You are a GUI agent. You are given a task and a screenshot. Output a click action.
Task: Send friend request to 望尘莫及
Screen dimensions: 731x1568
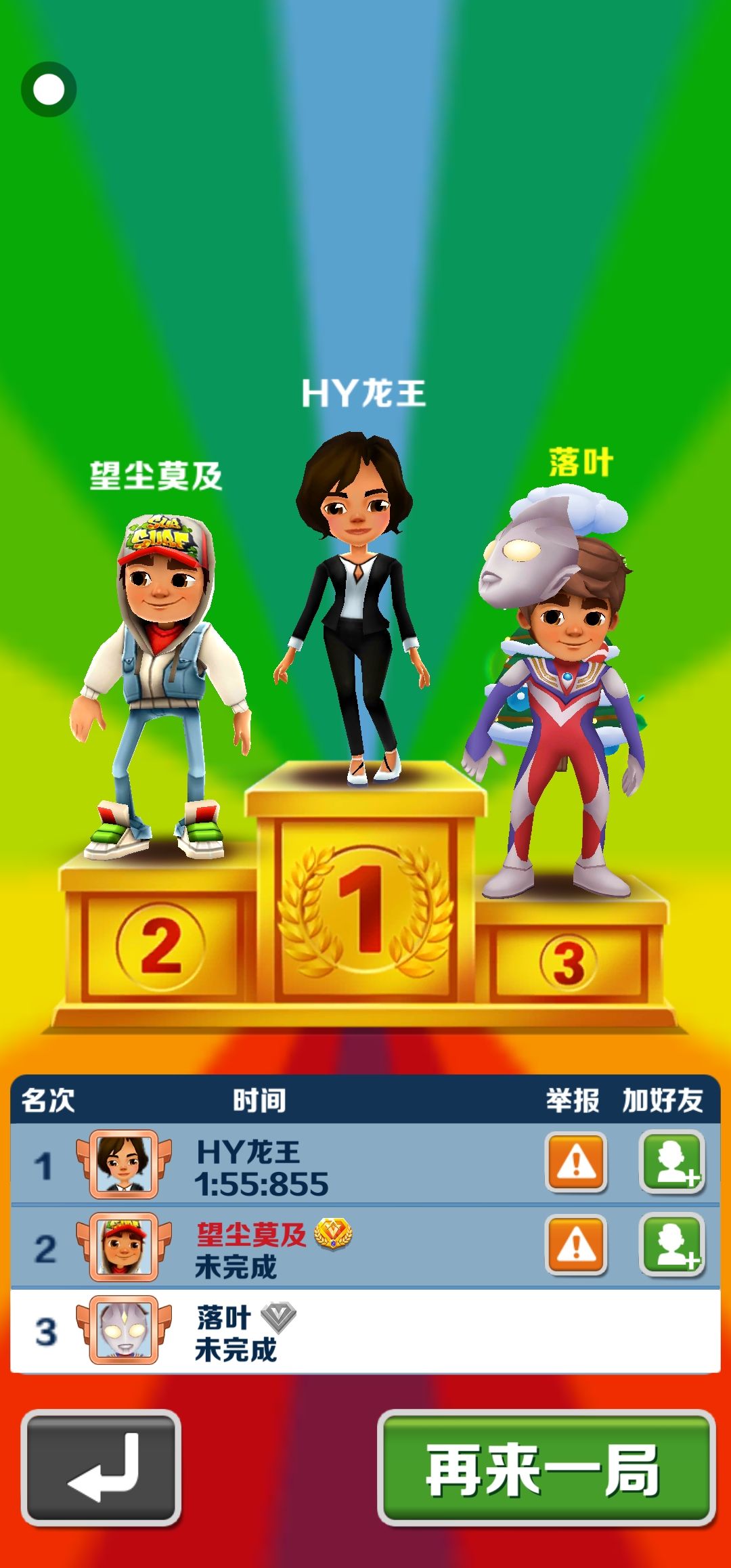pos(672,1244)
